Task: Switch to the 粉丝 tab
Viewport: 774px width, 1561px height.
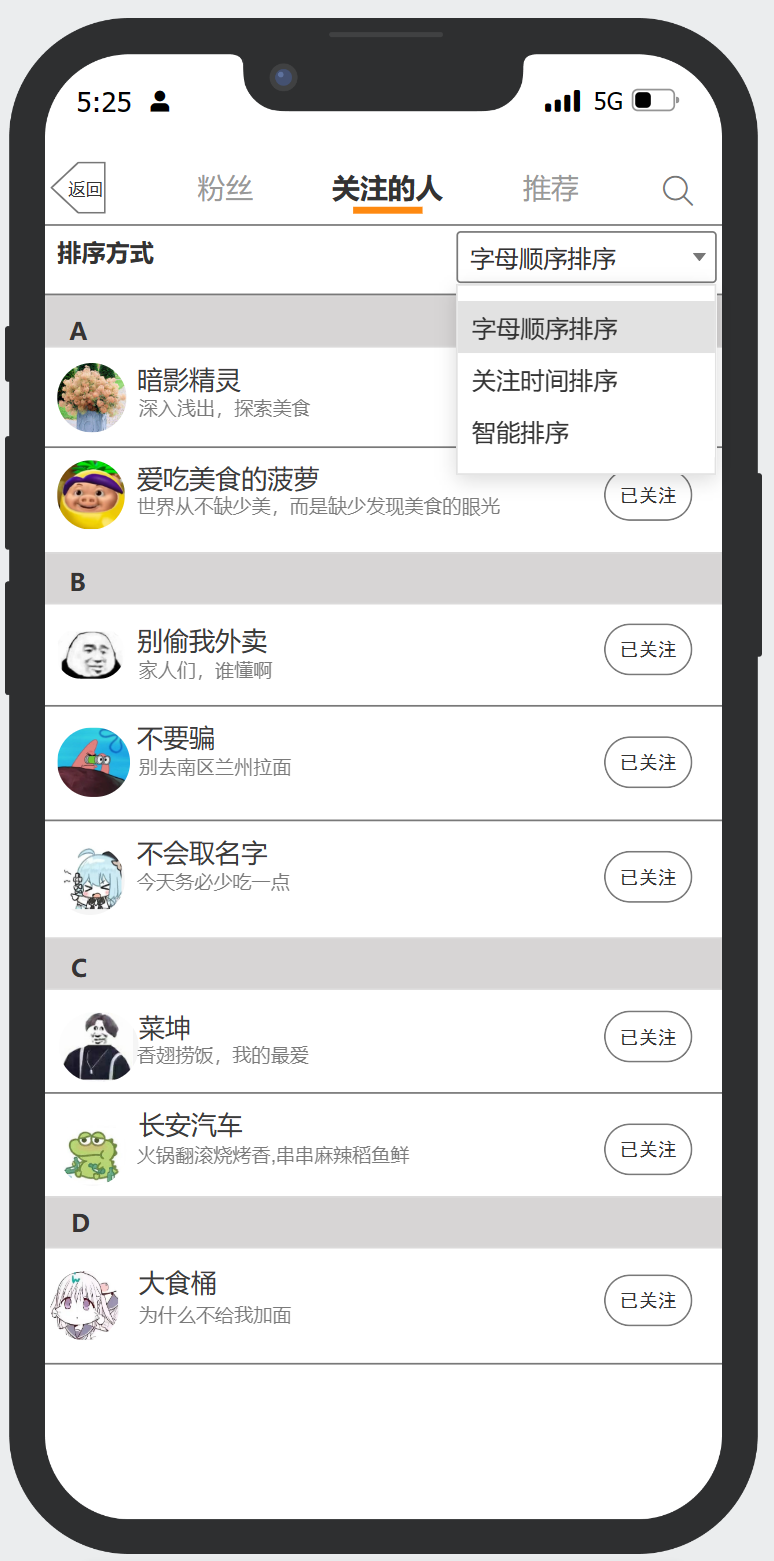Action: click(225, 189)
